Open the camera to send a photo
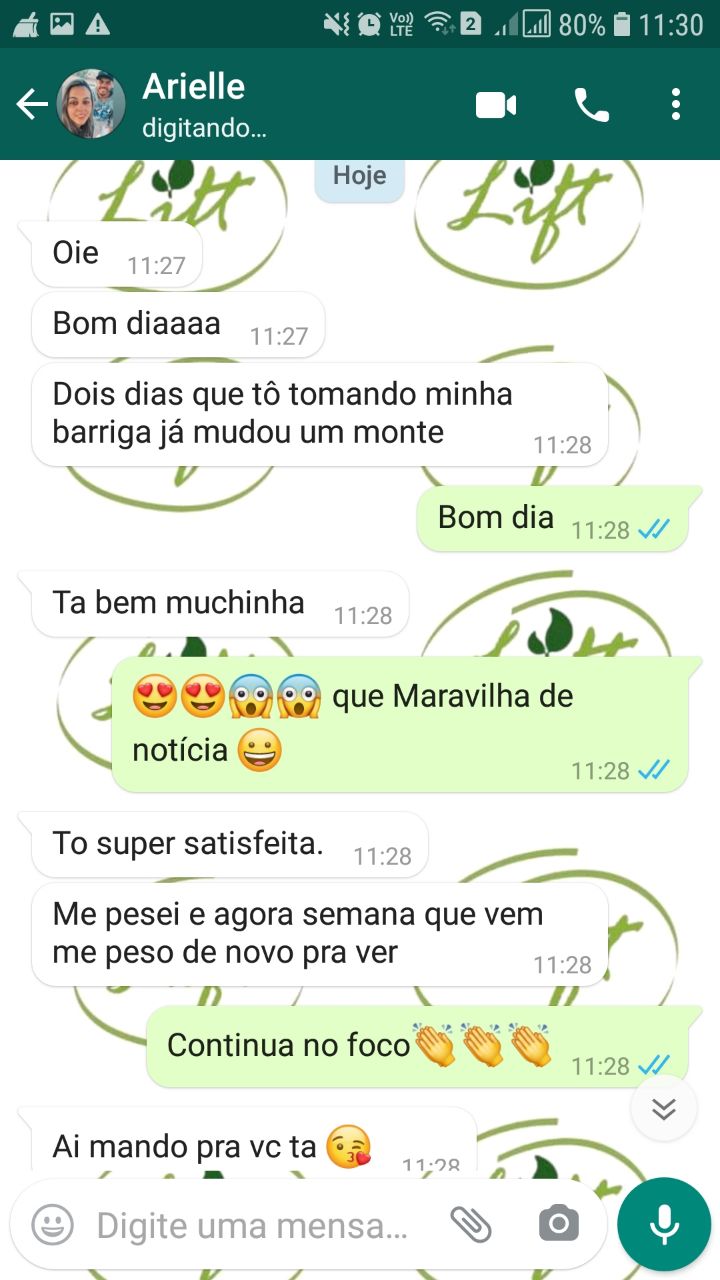This screenshot has width=720, height=1280. (x=558, y=1224)
